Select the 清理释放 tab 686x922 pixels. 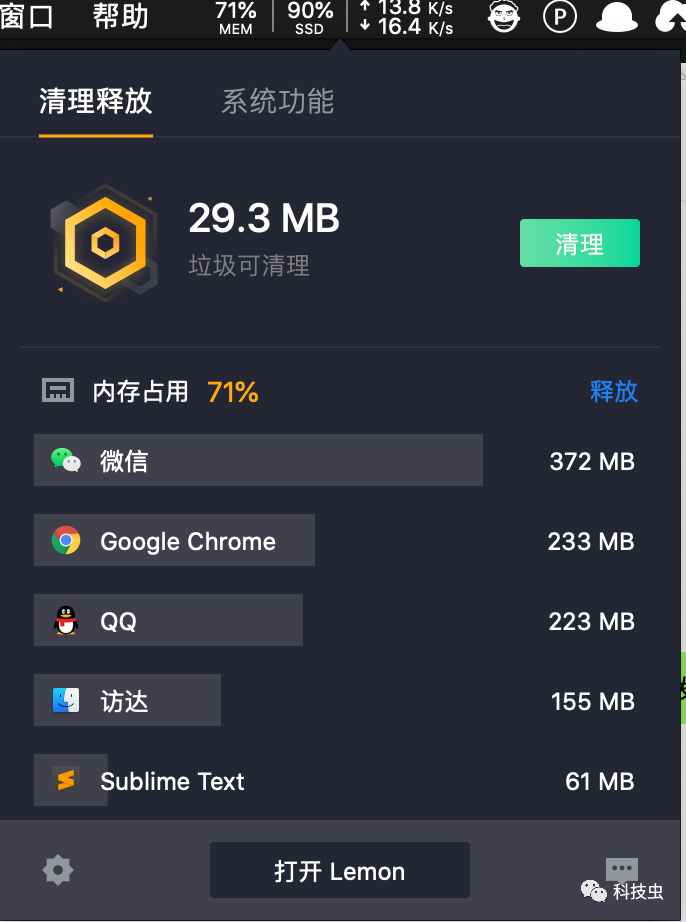pyautogui.click(x=96, y=101)
